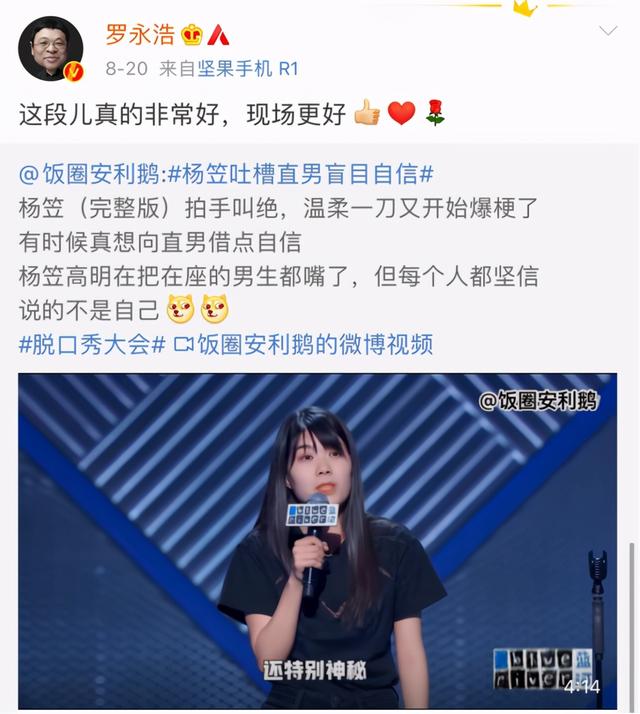Expand the post options chevron

608,31
